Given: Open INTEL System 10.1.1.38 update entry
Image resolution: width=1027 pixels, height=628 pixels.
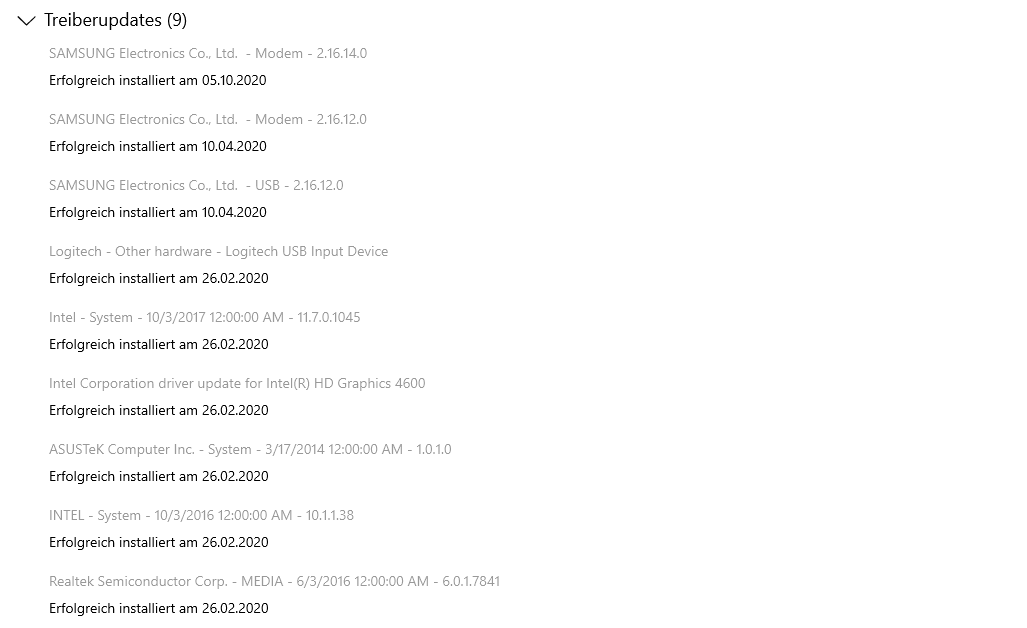Looking at the screenshot, I should (201, 516).
